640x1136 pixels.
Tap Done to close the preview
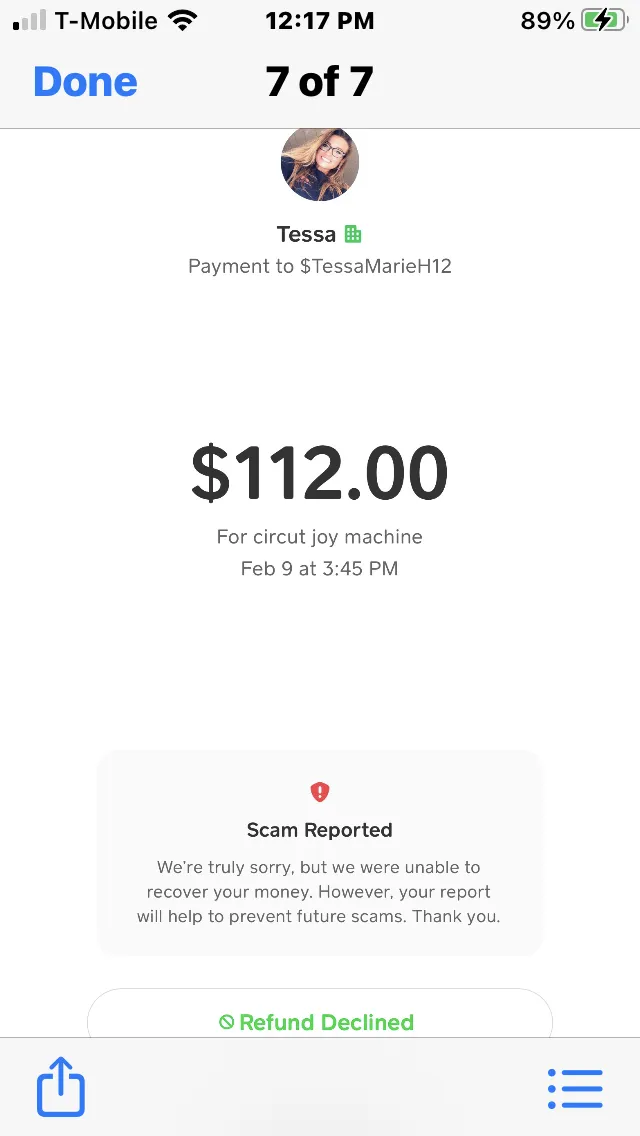(86, 81)
